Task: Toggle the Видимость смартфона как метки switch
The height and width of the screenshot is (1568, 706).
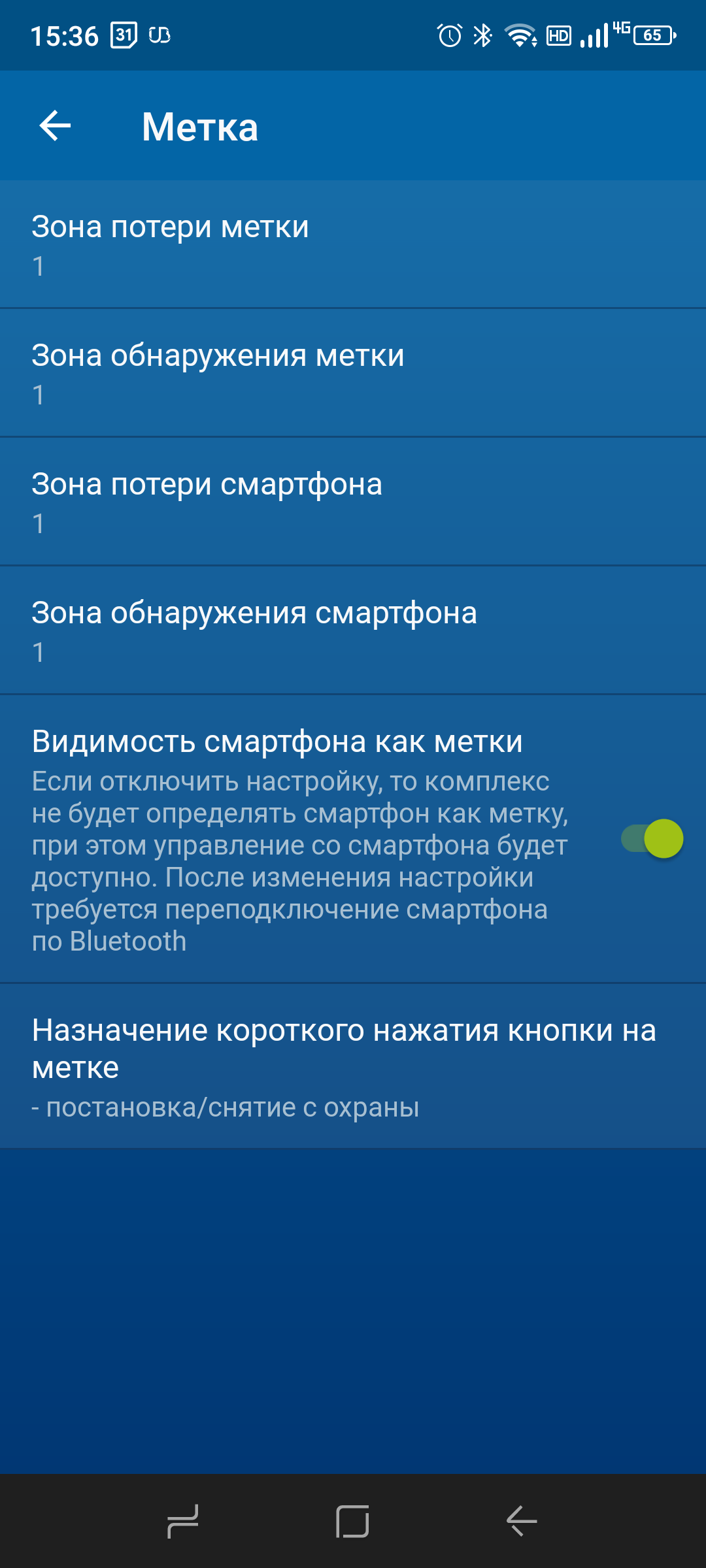Action: click(652, 839)
